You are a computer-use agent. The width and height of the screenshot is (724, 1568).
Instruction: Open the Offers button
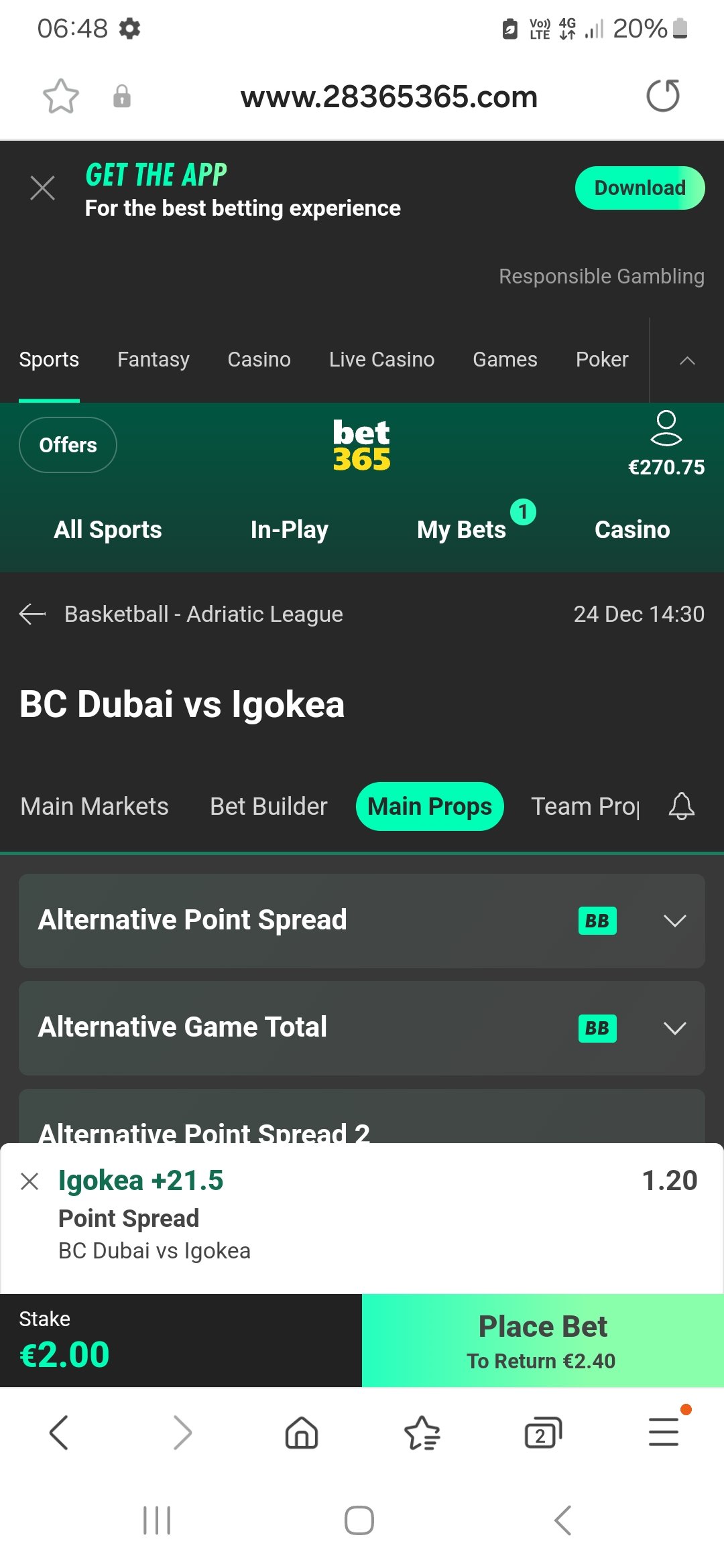click(x=68, y=445)
